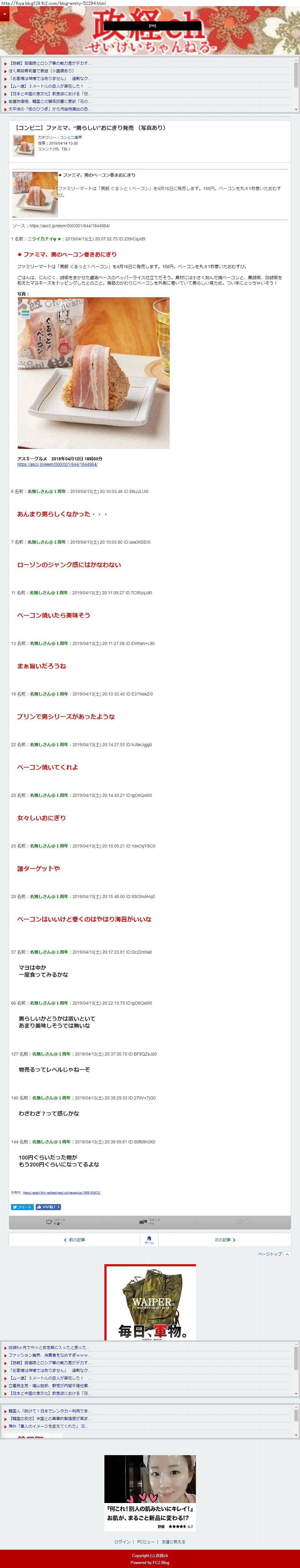The width and height of the screenshot is (300, 1568).
Task: Open the 妊娠5ヶ月でやっと安定期 headline link
Action: click(49, 1348)
